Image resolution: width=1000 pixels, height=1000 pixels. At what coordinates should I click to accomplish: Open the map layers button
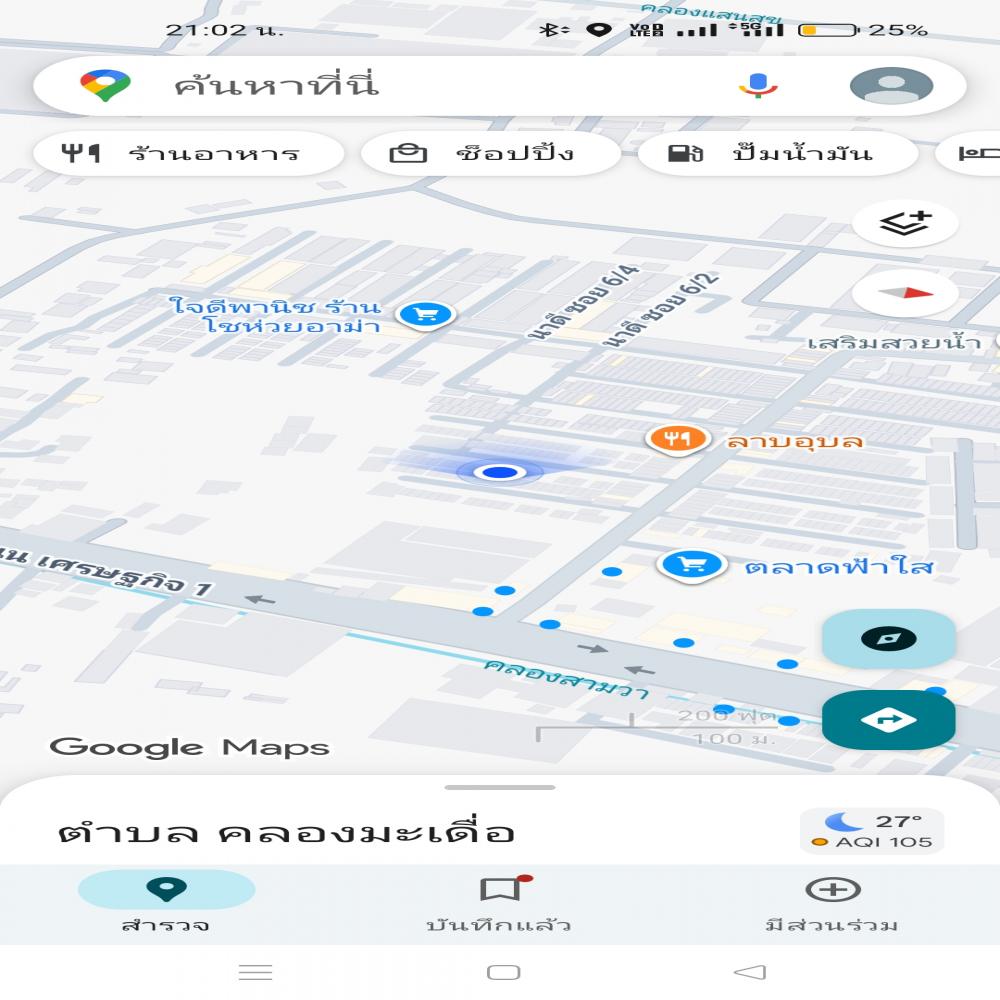905,223
